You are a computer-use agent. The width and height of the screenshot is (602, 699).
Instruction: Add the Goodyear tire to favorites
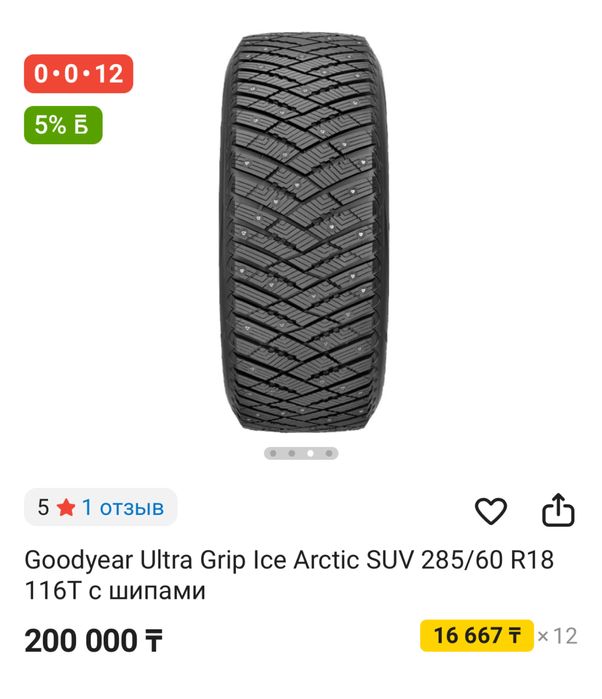coord(490,511)
